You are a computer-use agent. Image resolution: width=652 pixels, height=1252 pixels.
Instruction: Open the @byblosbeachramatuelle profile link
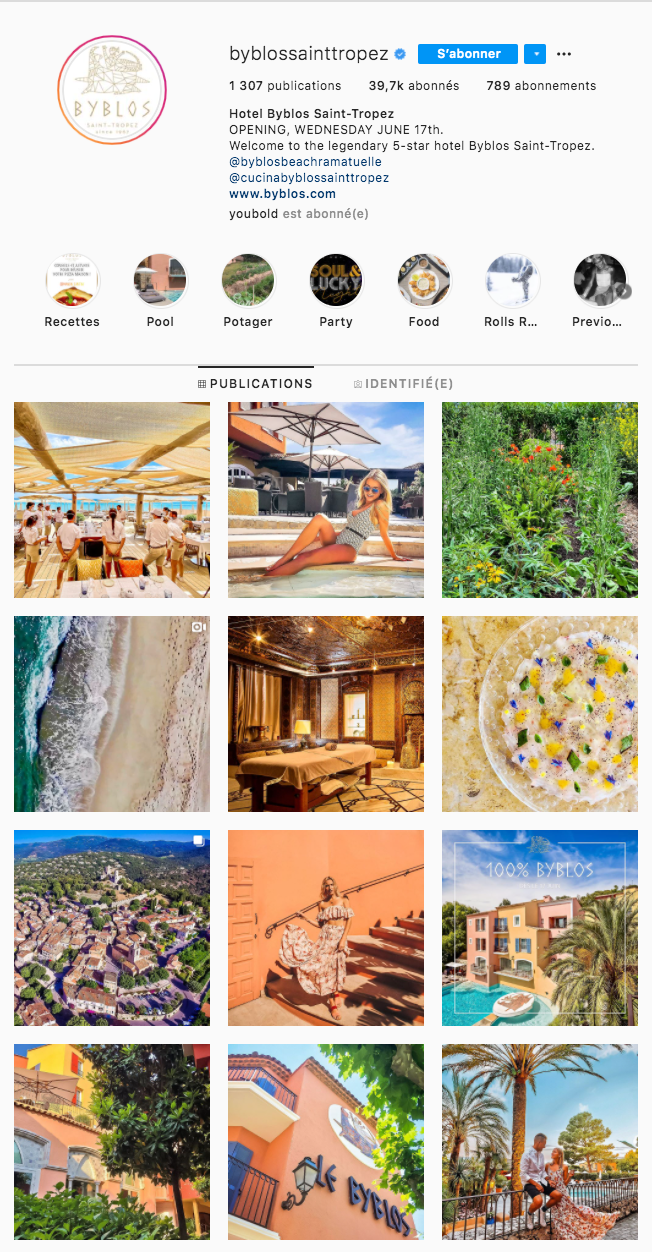pos(305,161)
